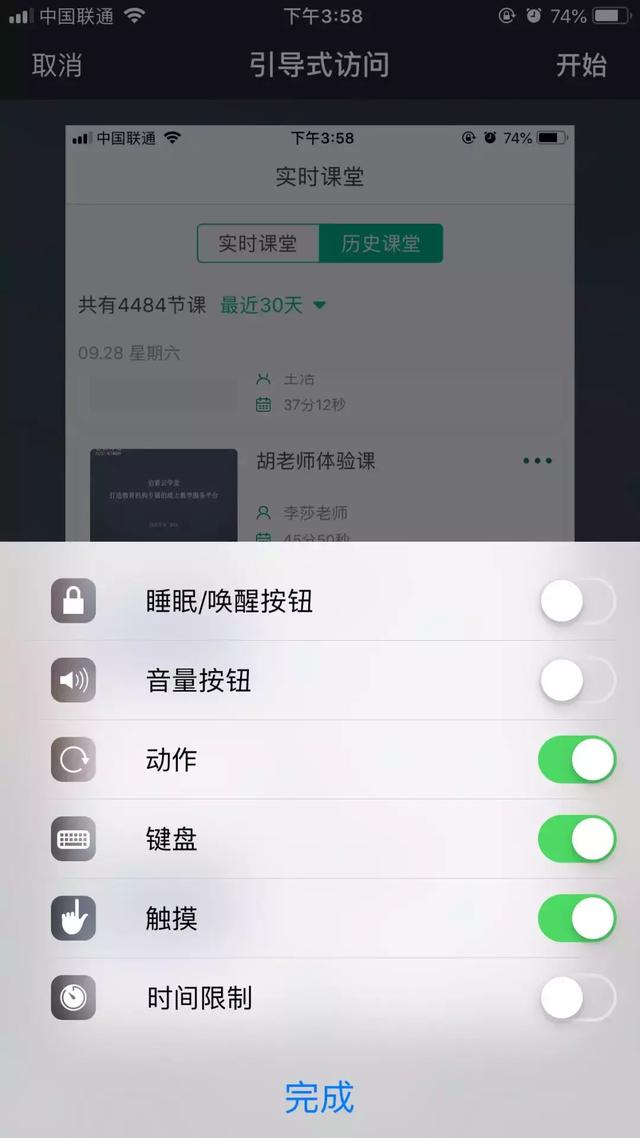Viewport: 640px width, 1138px height.
Task: Disable the 触摸 switch
Action: 577,918
